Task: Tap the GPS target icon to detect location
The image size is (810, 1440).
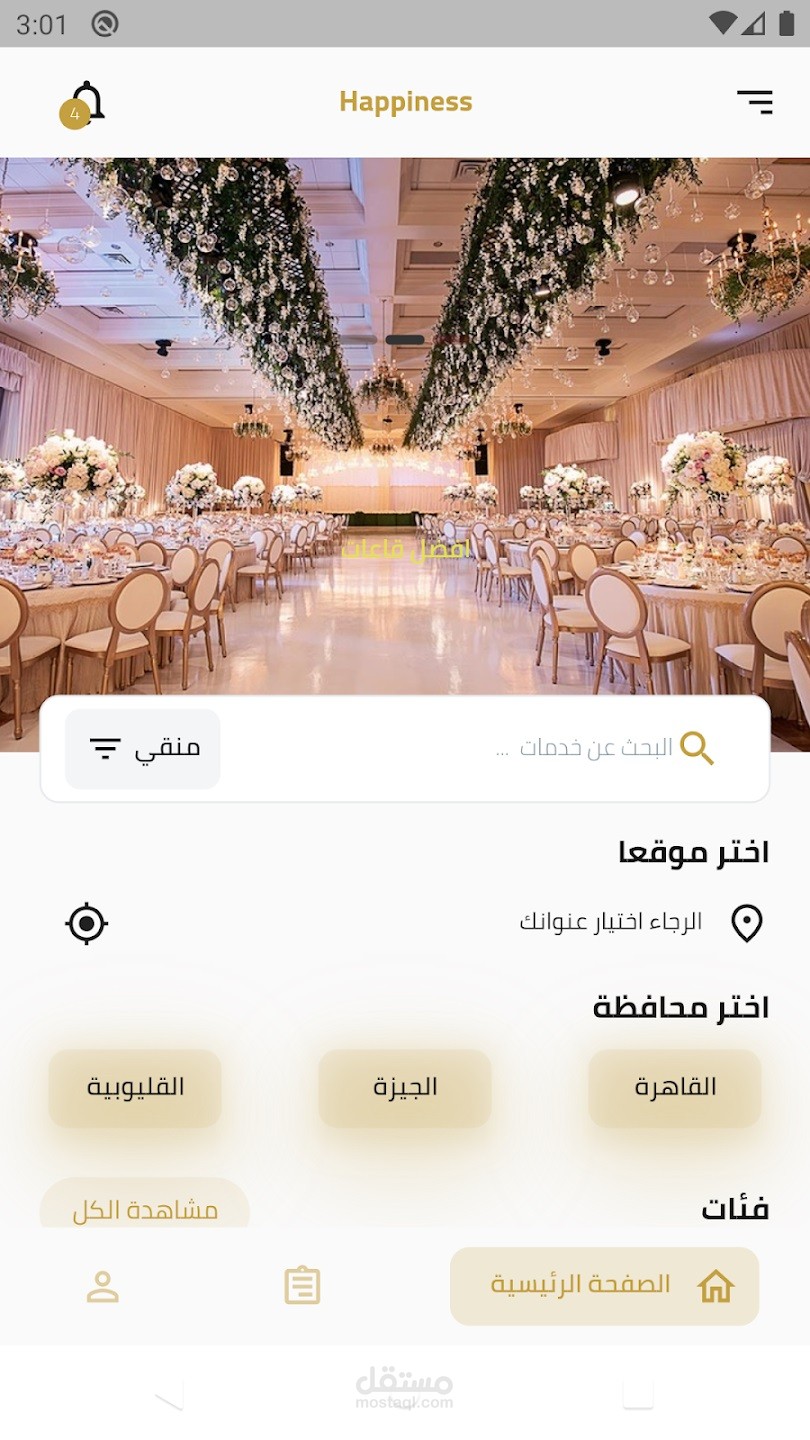Action: pos(88,923)
